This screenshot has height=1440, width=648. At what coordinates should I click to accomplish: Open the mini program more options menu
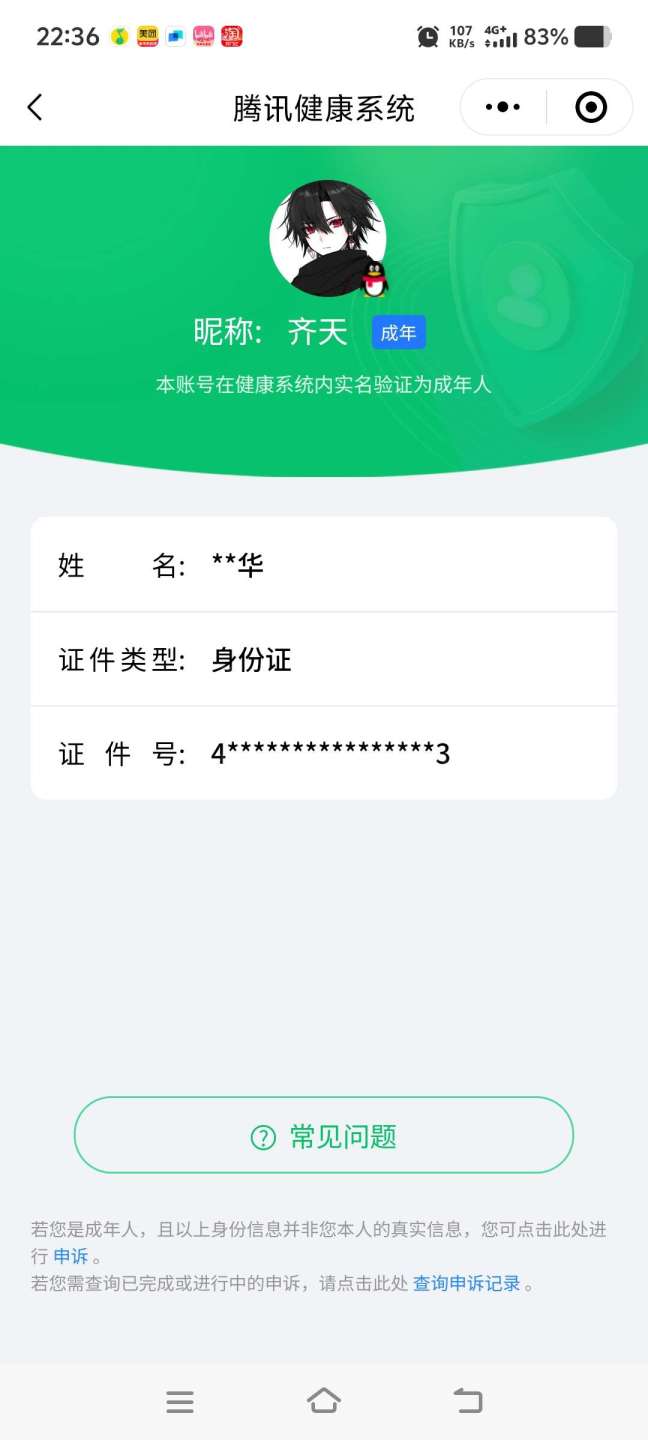point(503,107)
